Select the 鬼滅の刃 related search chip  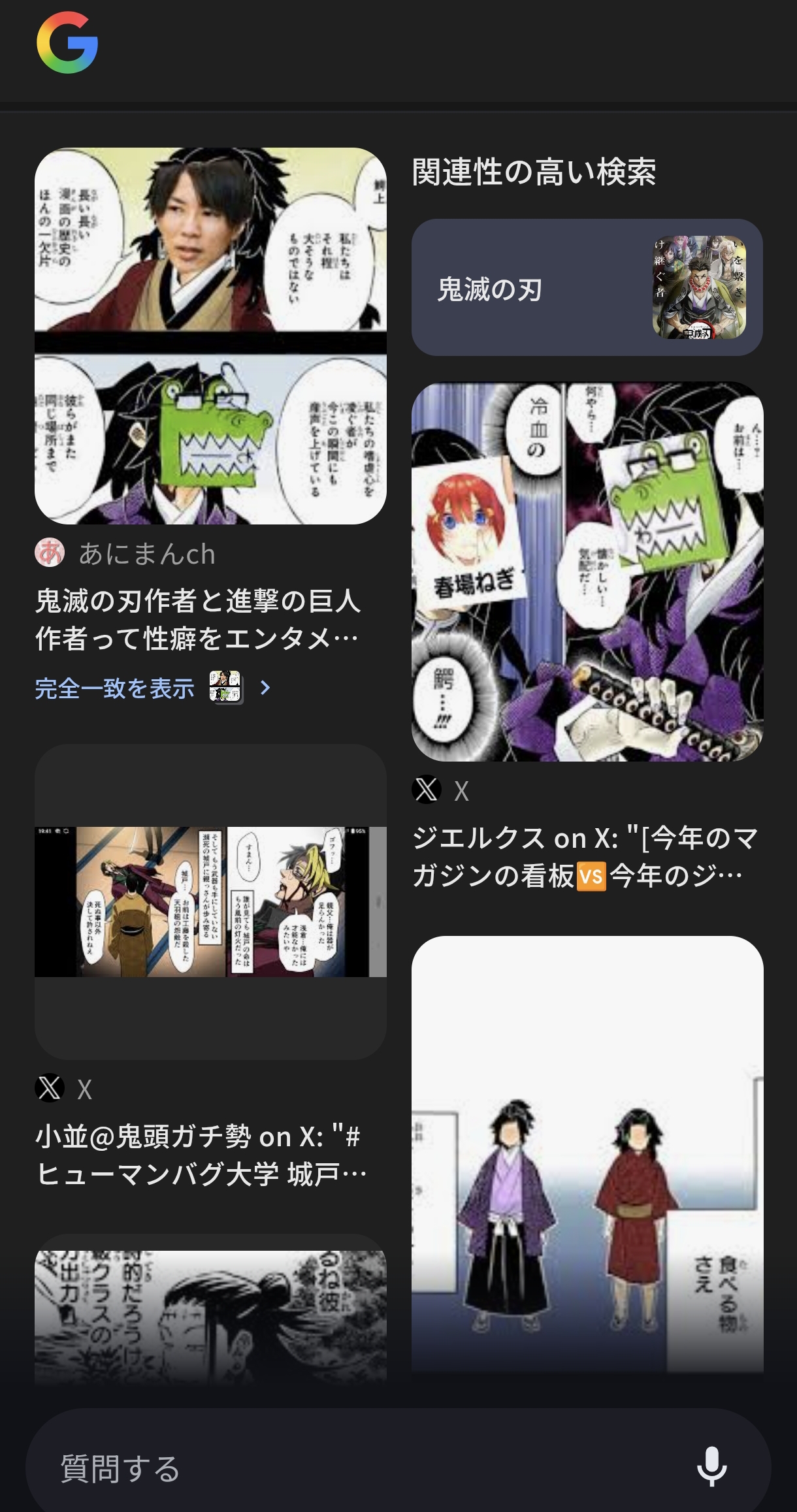pos(587,287)
